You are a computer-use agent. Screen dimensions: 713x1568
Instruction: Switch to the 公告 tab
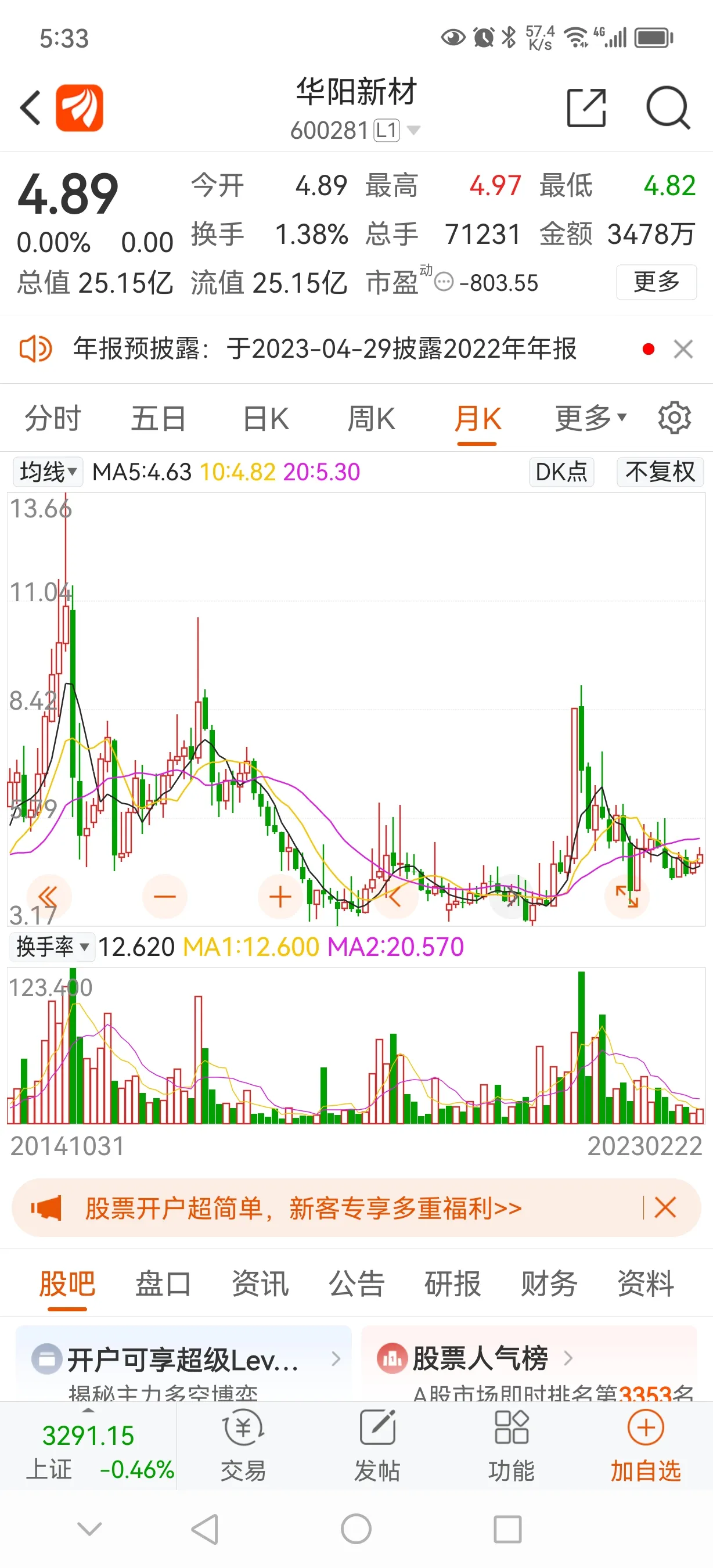[x=356, y=1284]
